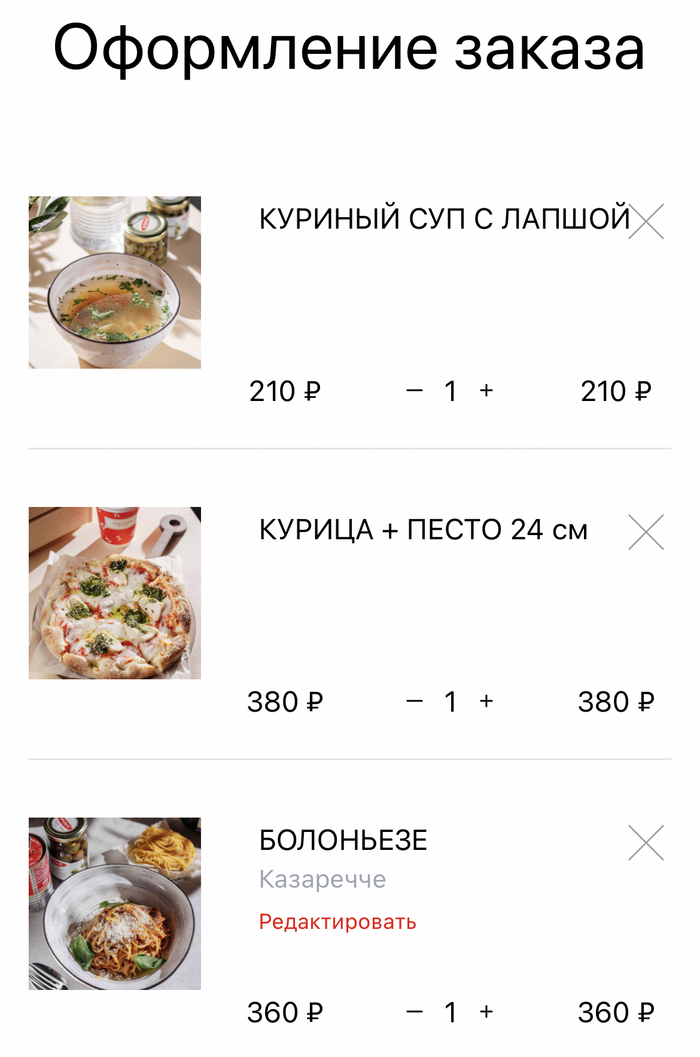Tap Редактировать under Болоньезе
Screen dimensions: 700x1057
tap(337, 922)
